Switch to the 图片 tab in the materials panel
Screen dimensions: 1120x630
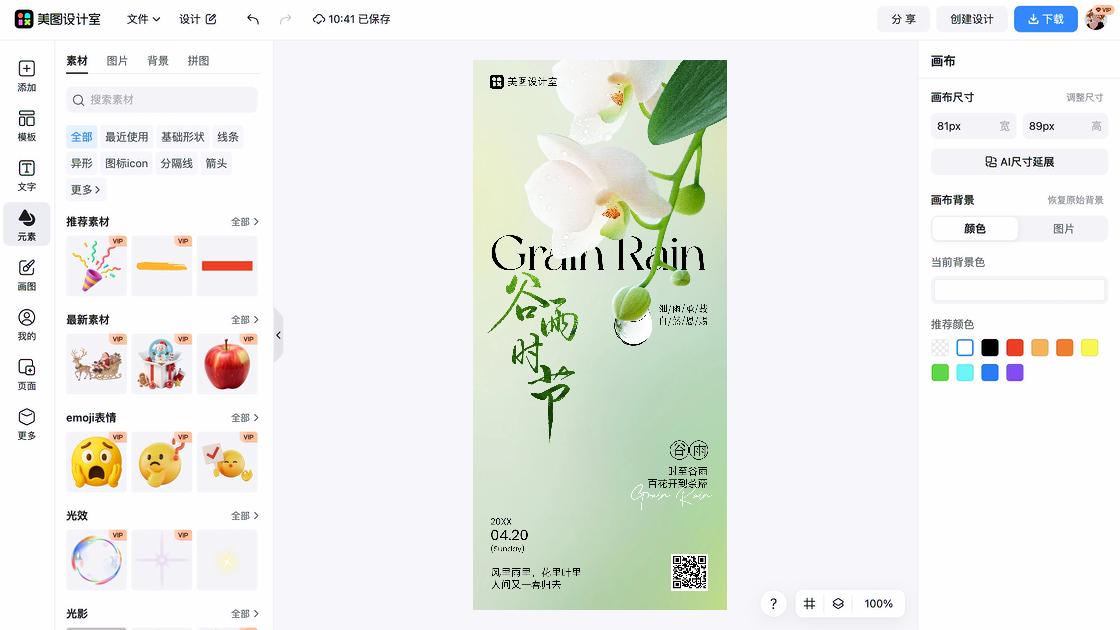[117, 61]
